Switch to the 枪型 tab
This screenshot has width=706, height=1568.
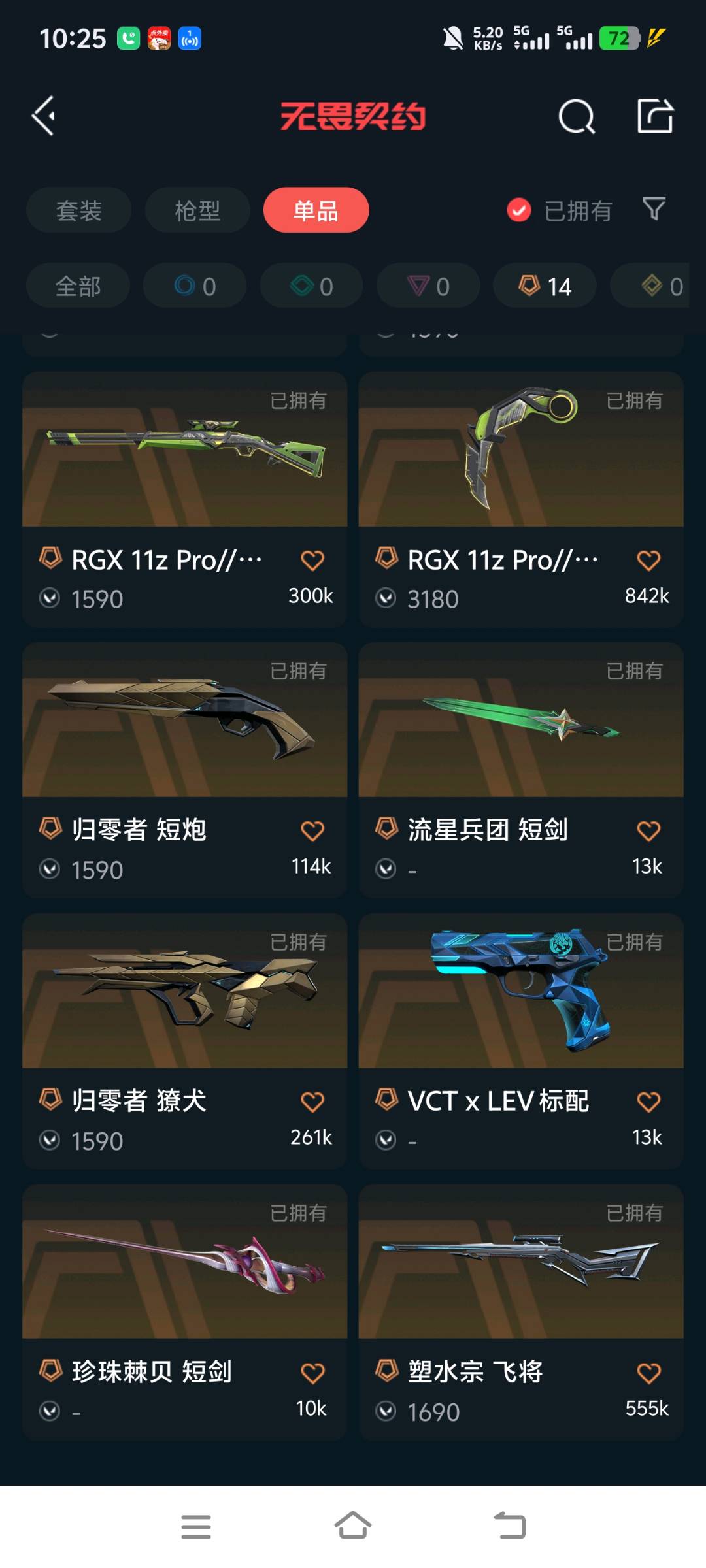197,210
